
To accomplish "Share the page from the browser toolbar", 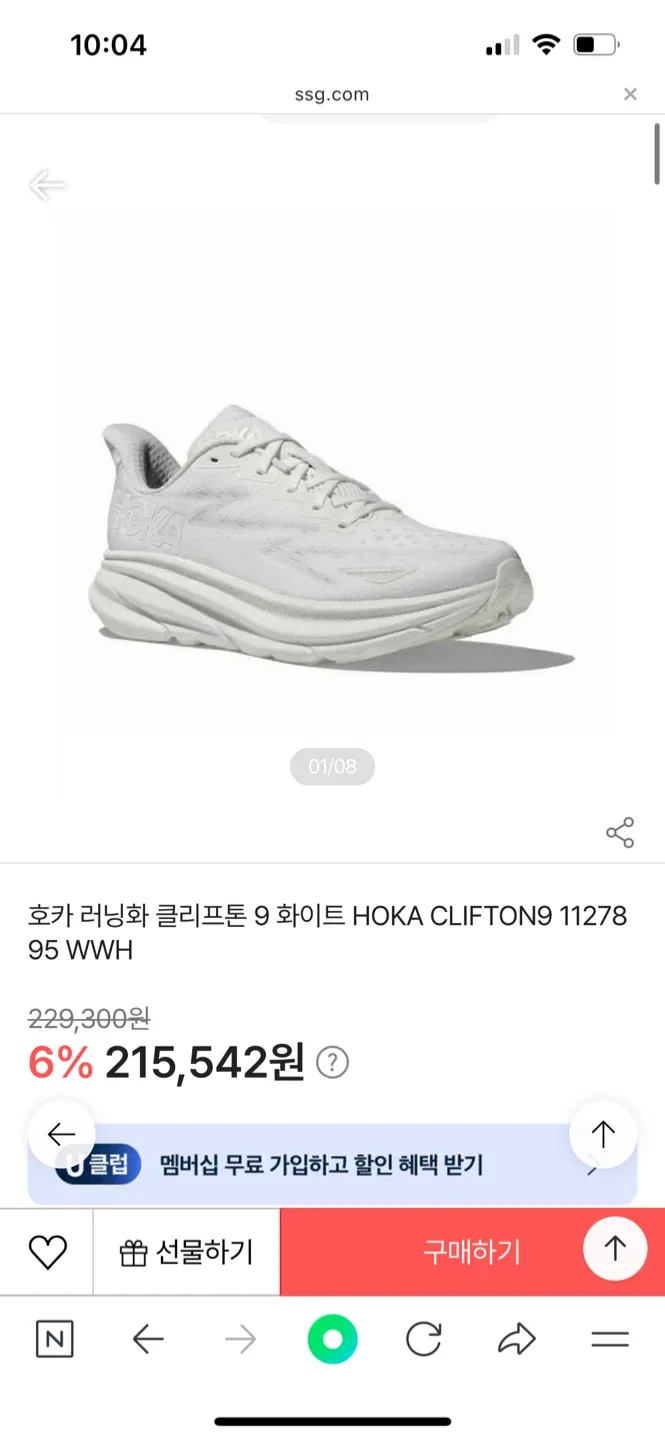I will pyautogui.click(x=517, y=1339).
